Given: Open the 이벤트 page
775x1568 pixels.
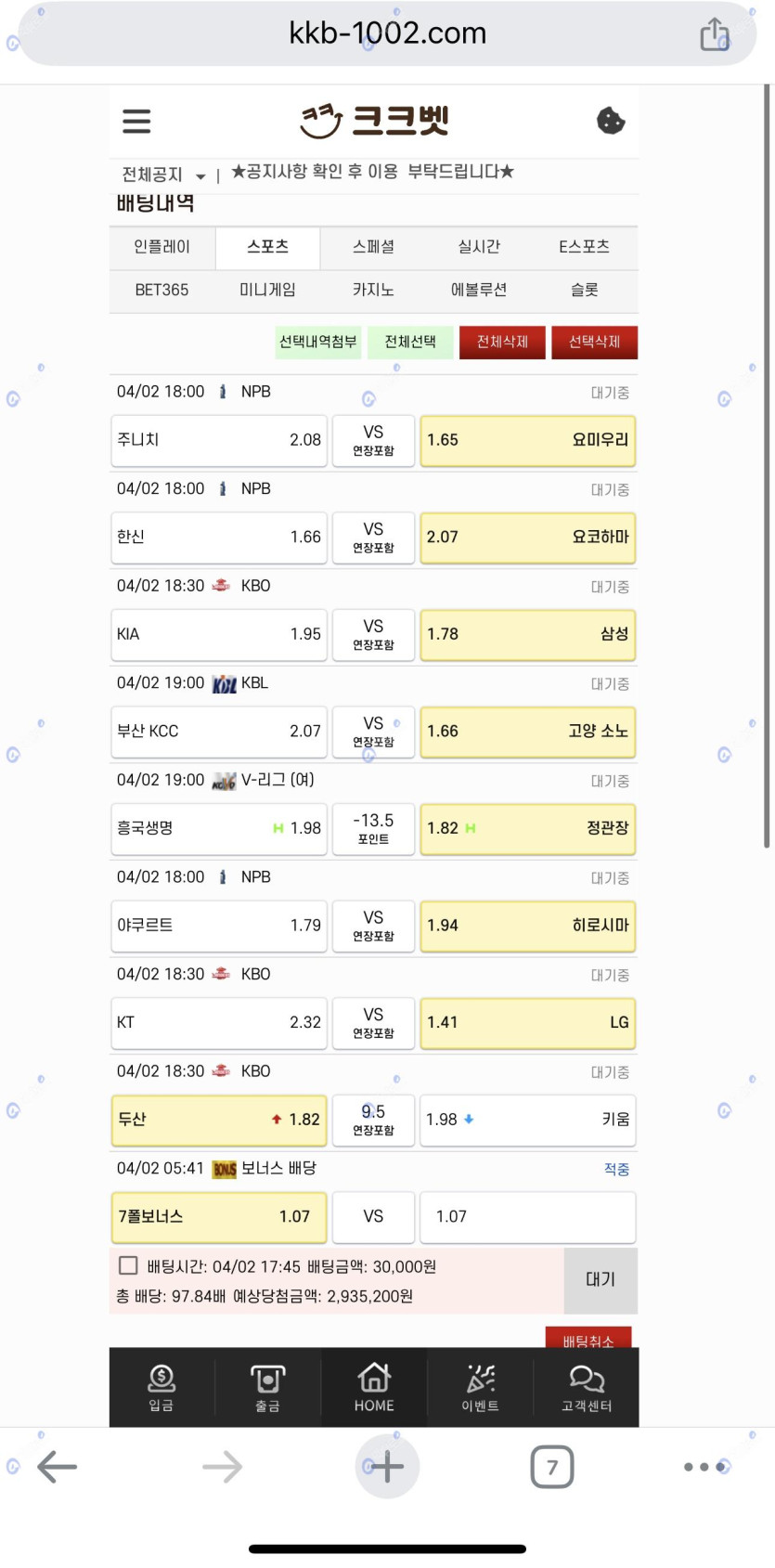Looking at the screenshot, I should click(x=480, y=1388).
